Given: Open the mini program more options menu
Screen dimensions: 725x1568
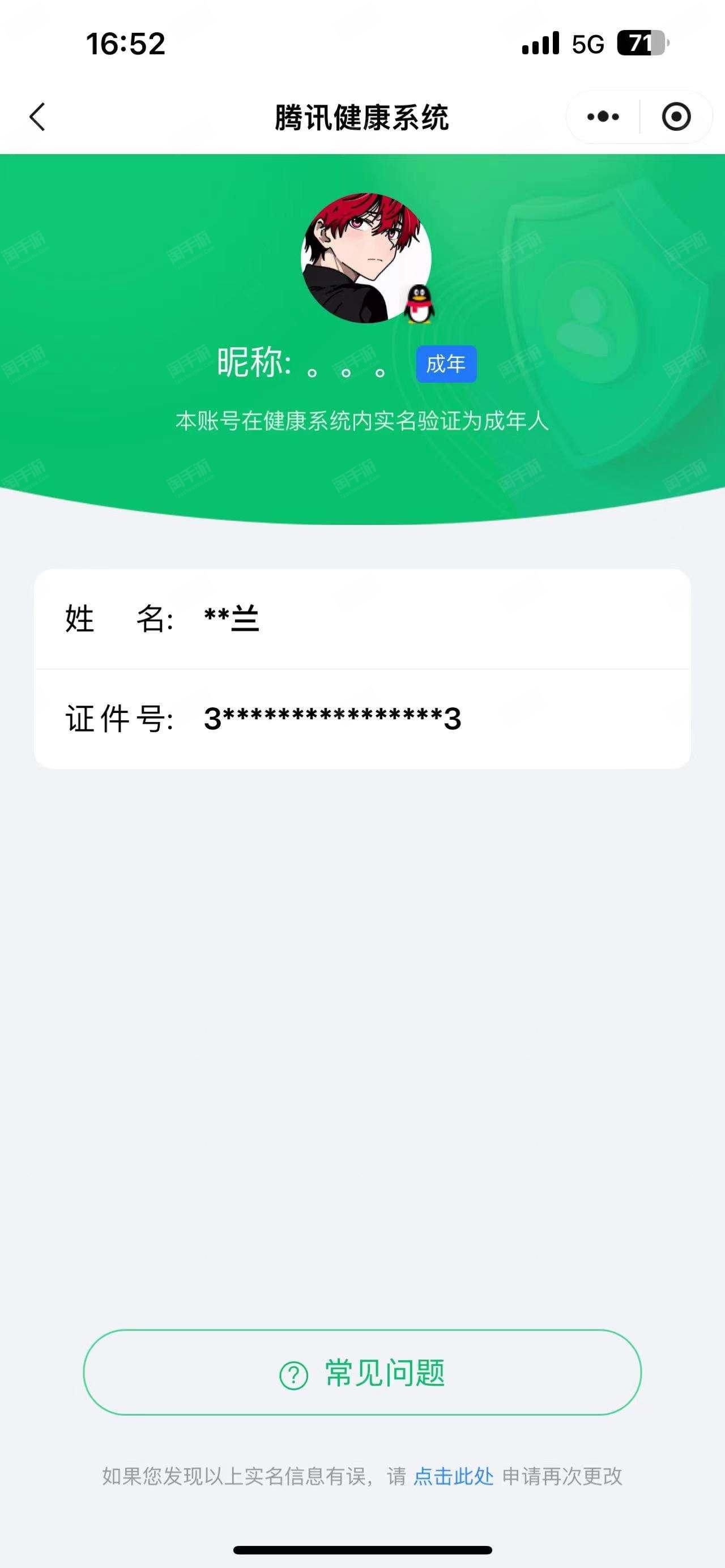Looking at the screenshot, I should click(x=603, y=116).
